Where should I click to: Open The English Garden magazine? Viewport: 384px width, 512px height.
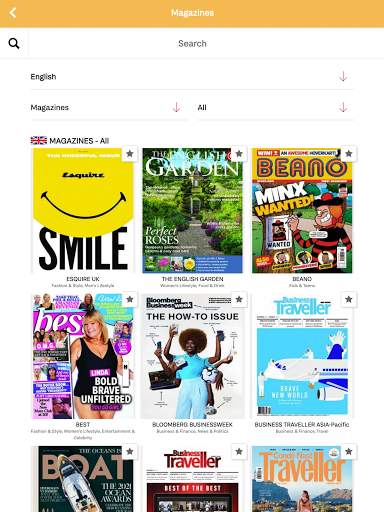pos(192,211)
